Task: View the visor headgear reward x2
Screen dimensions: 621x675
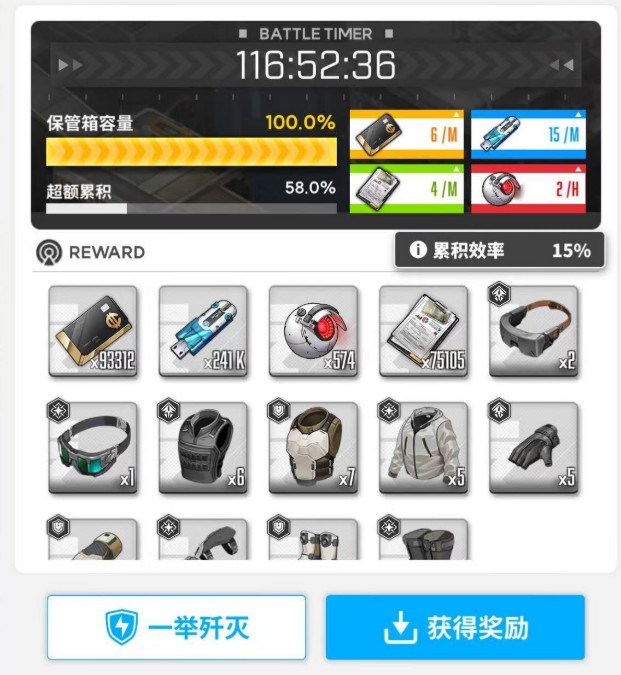Action: point(533,331)
